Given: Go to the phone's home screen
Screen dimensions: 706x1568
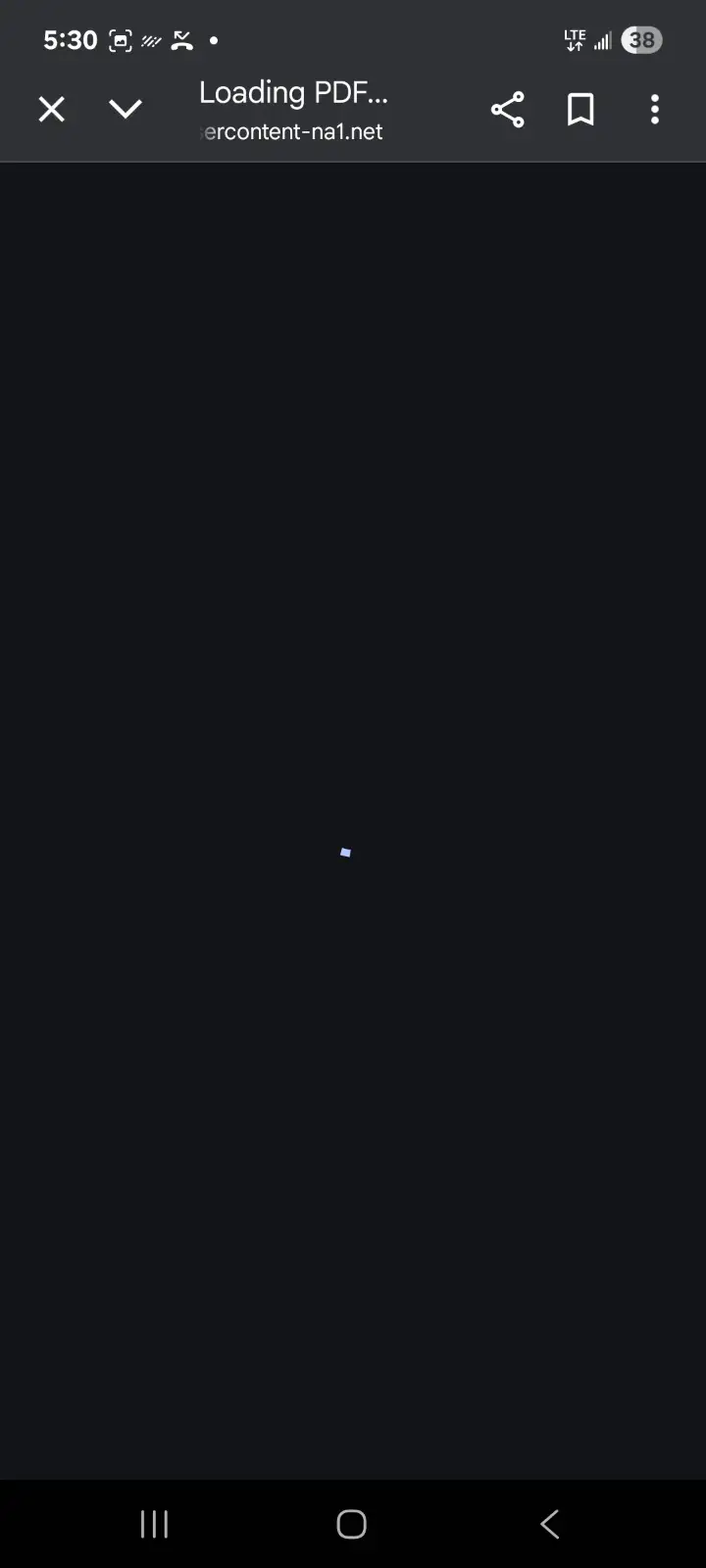Looking at the screenshot, I should pyautogui.click(x=351, y=1524).
